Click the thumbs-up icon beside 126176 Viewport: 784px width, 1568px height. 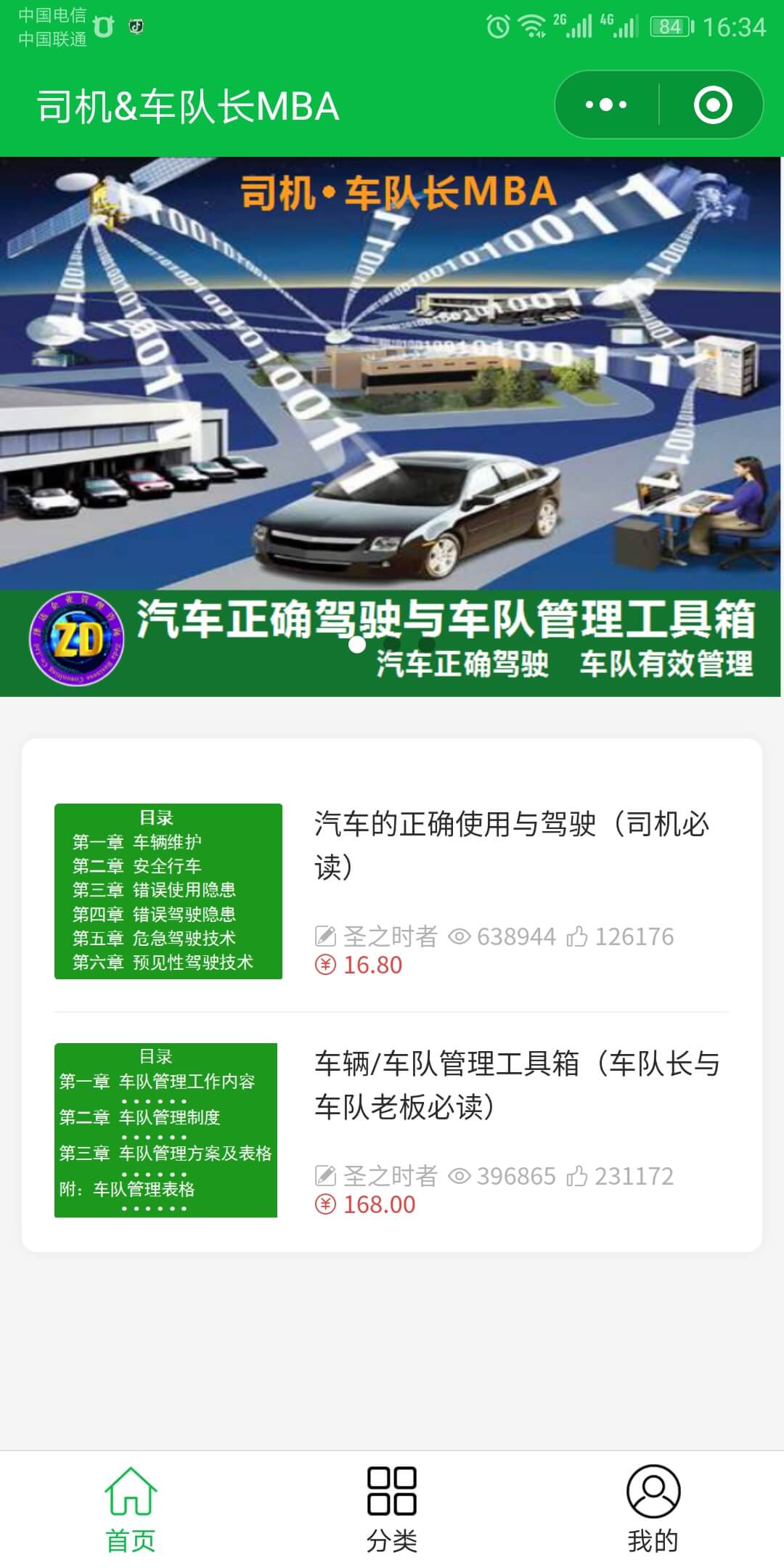[x=579, y=936]
